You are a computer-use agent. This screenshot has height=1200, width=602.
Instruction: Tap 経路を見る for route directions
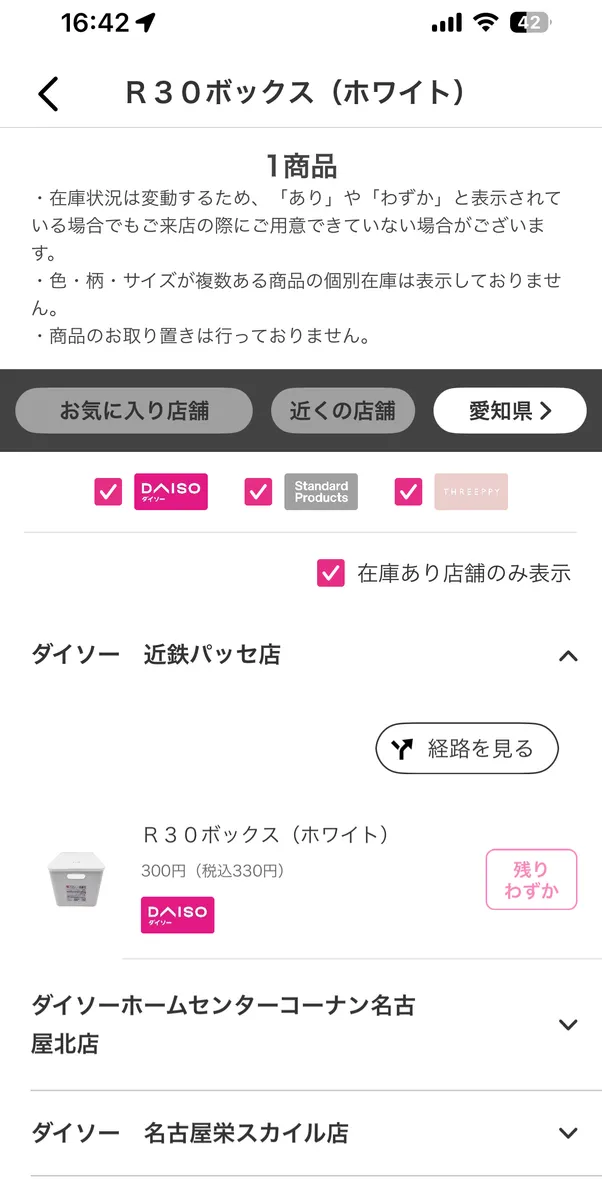(x=466, y=749)
